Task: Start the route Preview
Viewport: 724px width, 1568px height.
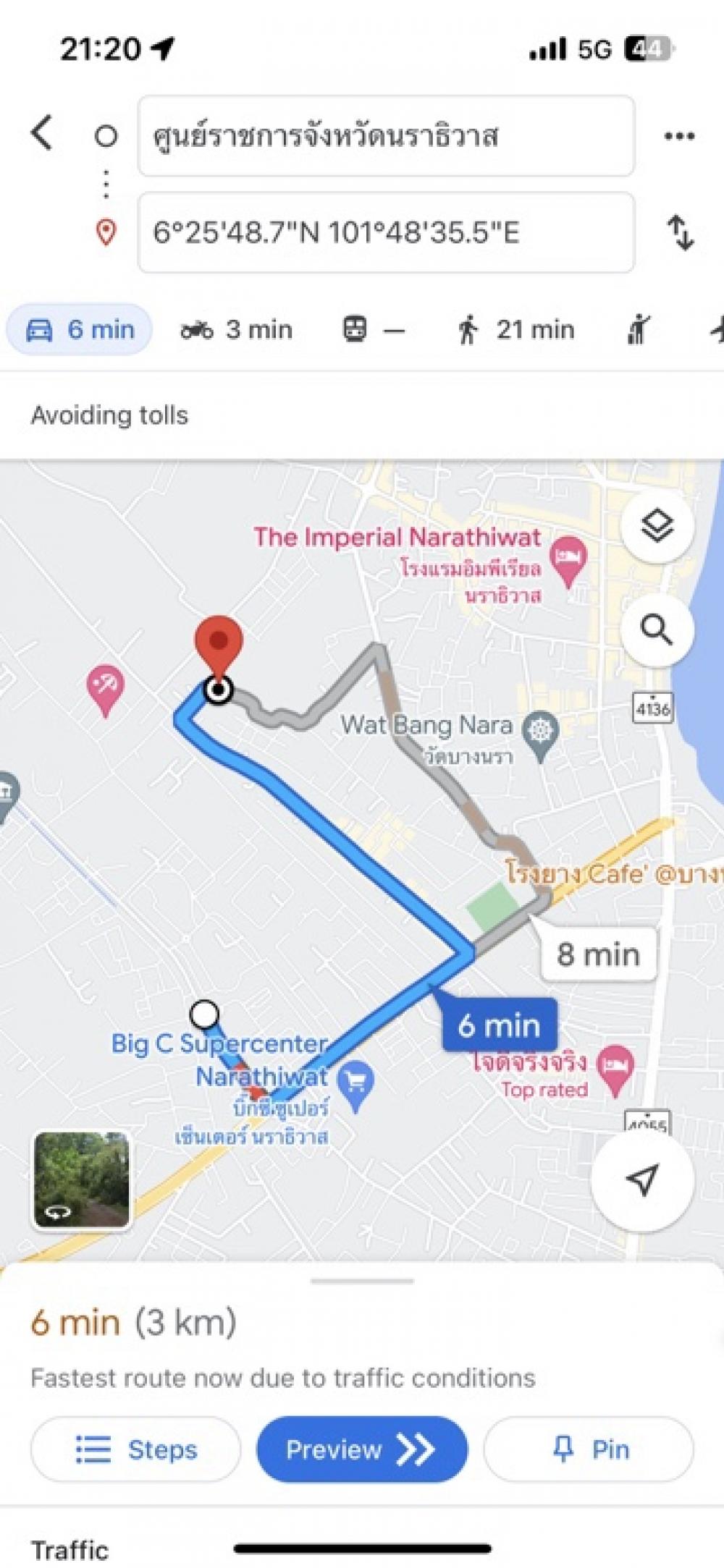Action: 361,1450
